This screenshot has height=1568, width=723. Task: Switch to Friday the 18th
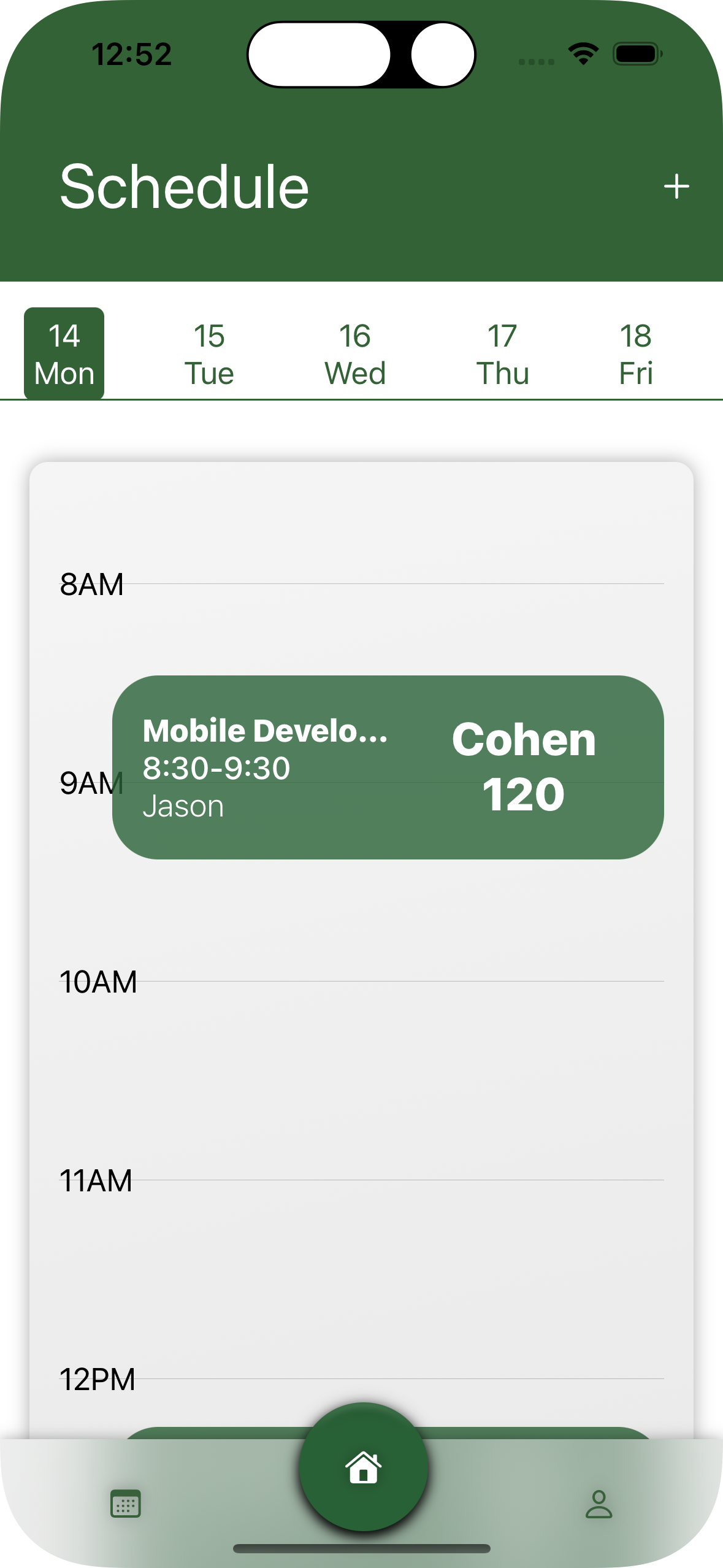coord(636,354)
